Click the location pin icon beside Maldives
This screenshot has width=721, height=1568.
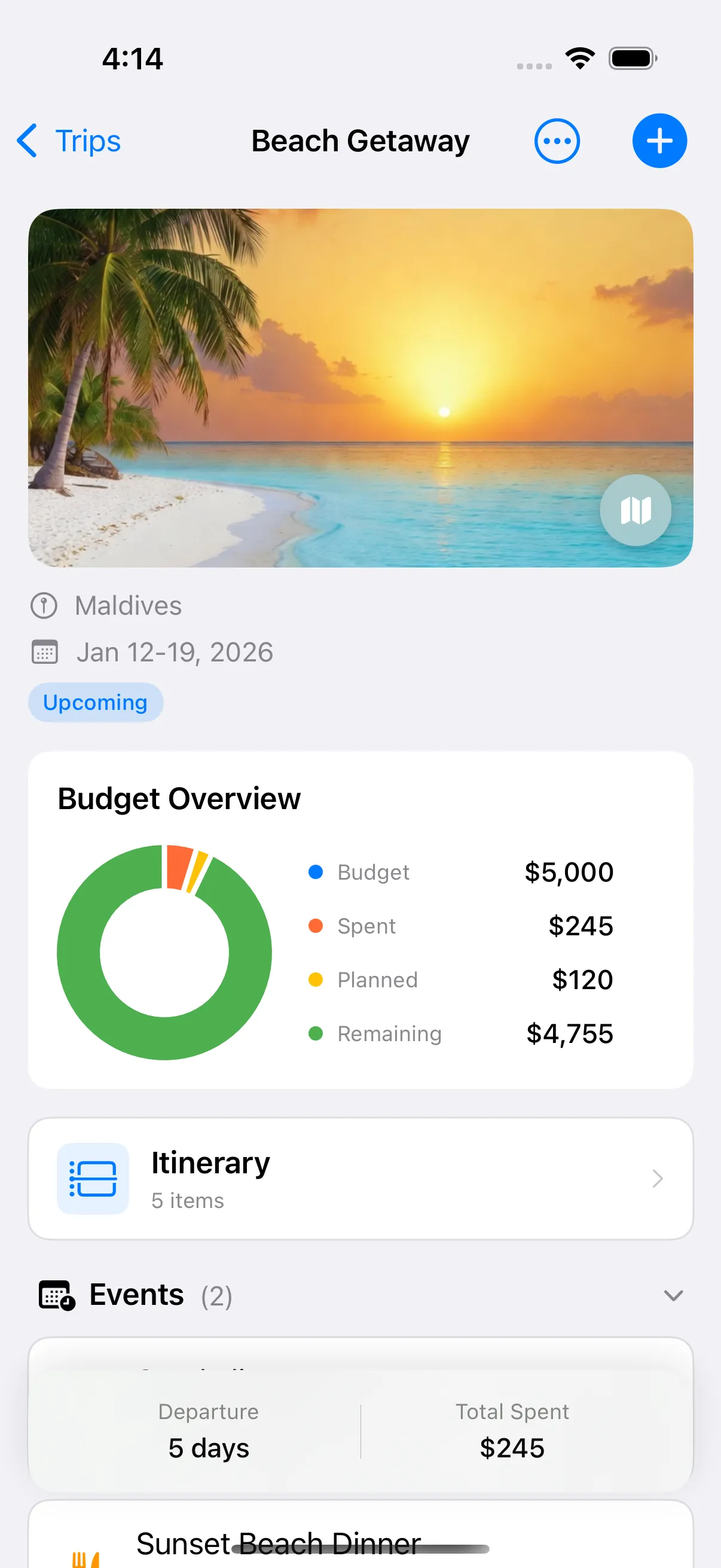pyautogui.click(x=44, y=606)
